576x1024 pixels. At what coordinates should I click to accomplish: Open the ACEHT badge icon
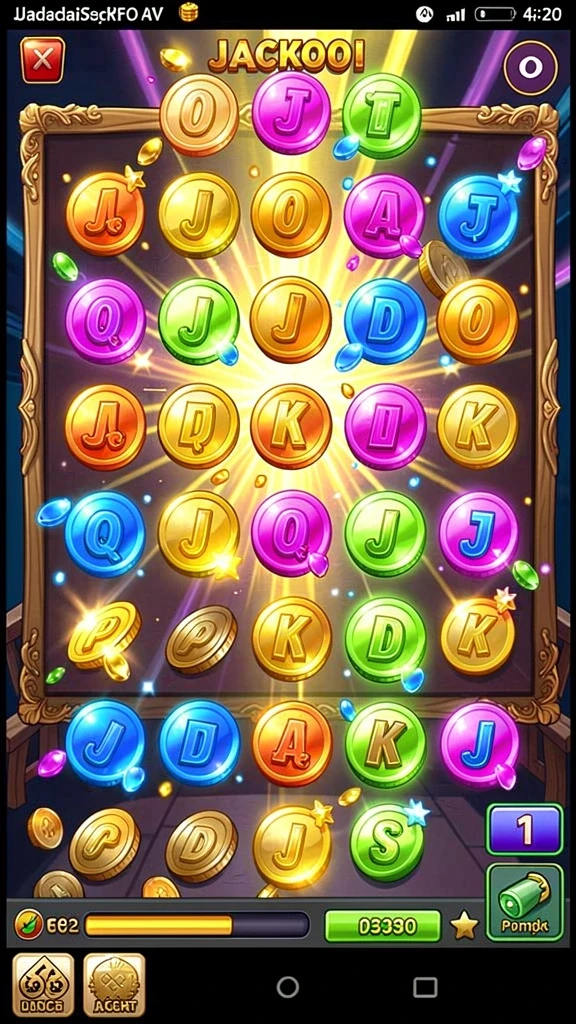(114, 984)
